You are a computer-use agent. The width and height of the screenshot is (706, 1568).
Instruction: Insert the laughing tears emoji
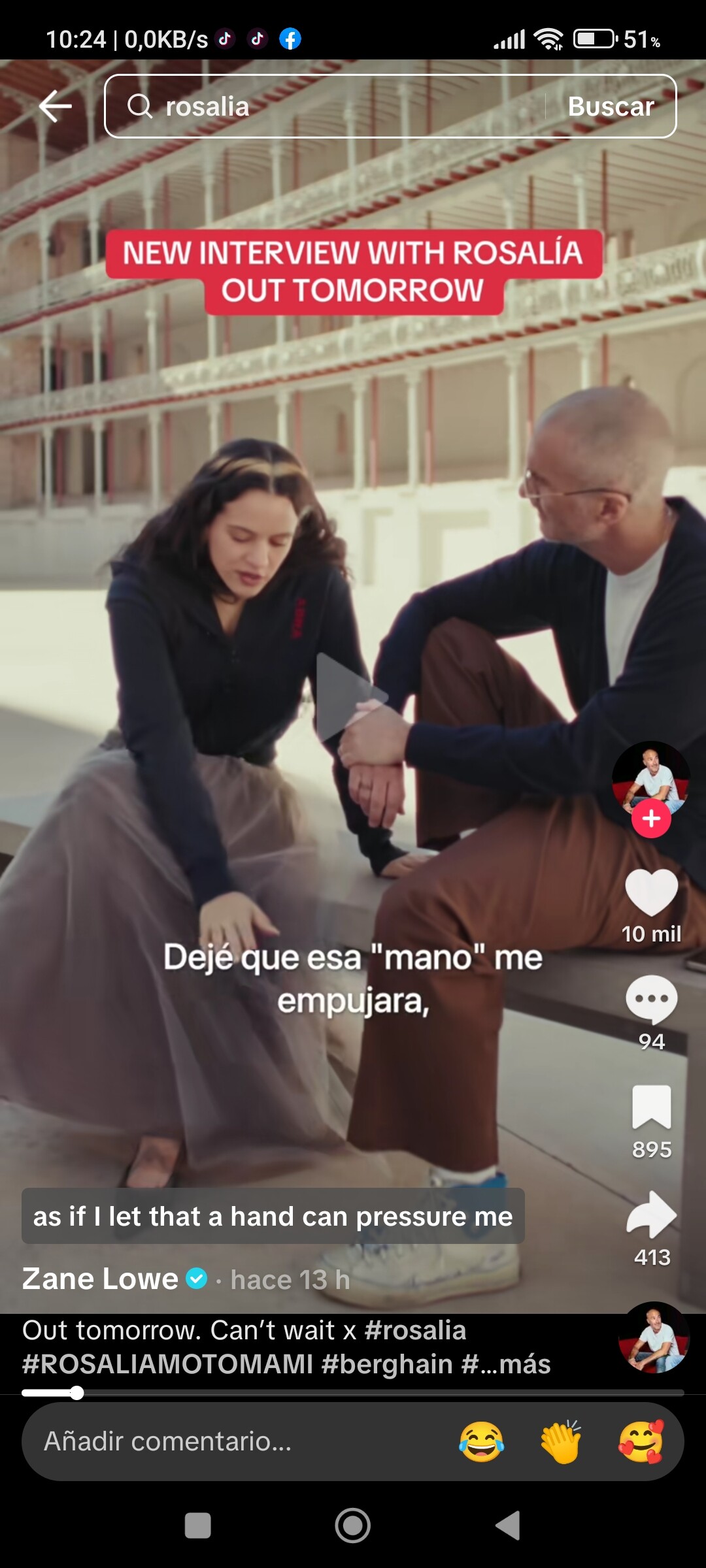(x=482, y=1441)
